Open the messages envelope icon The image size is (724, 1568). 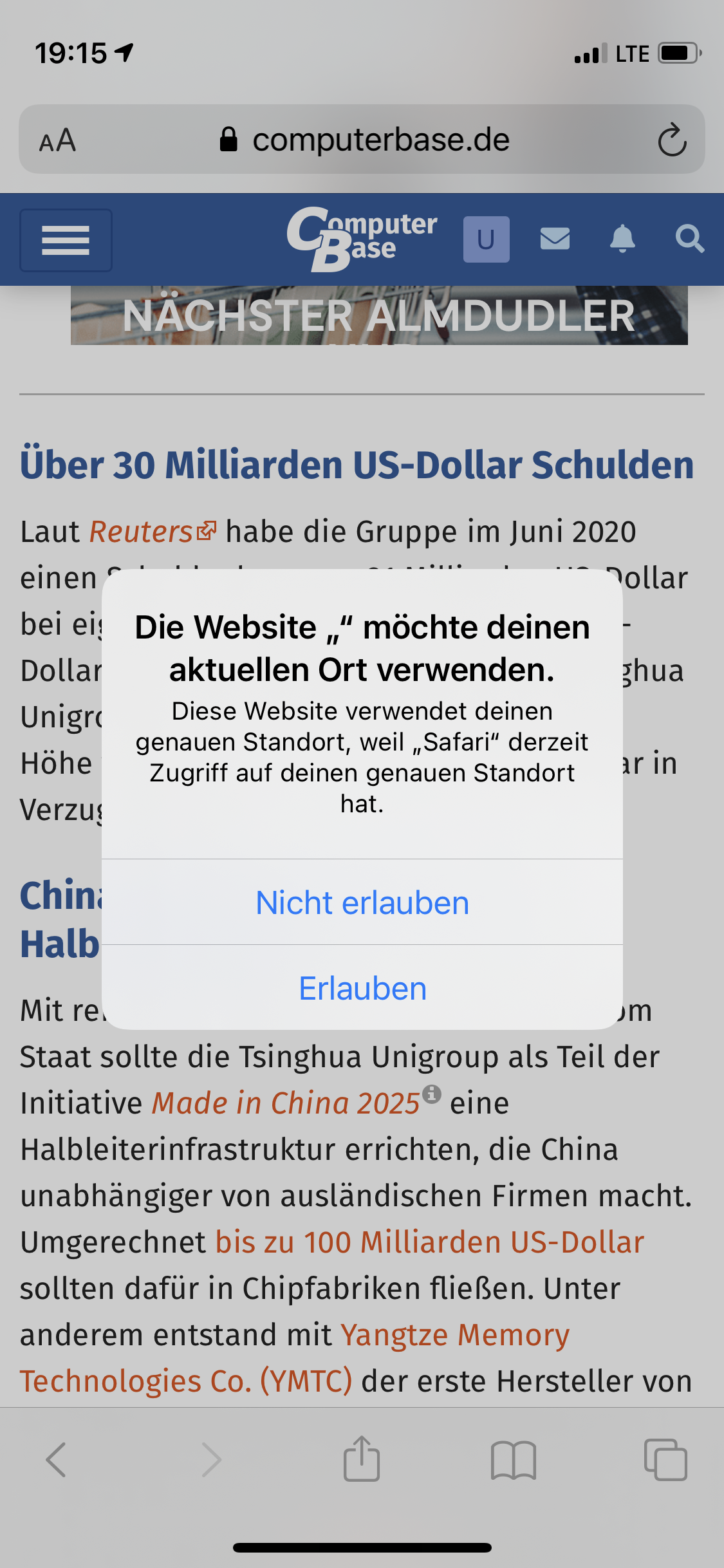(x=555, y=239)
